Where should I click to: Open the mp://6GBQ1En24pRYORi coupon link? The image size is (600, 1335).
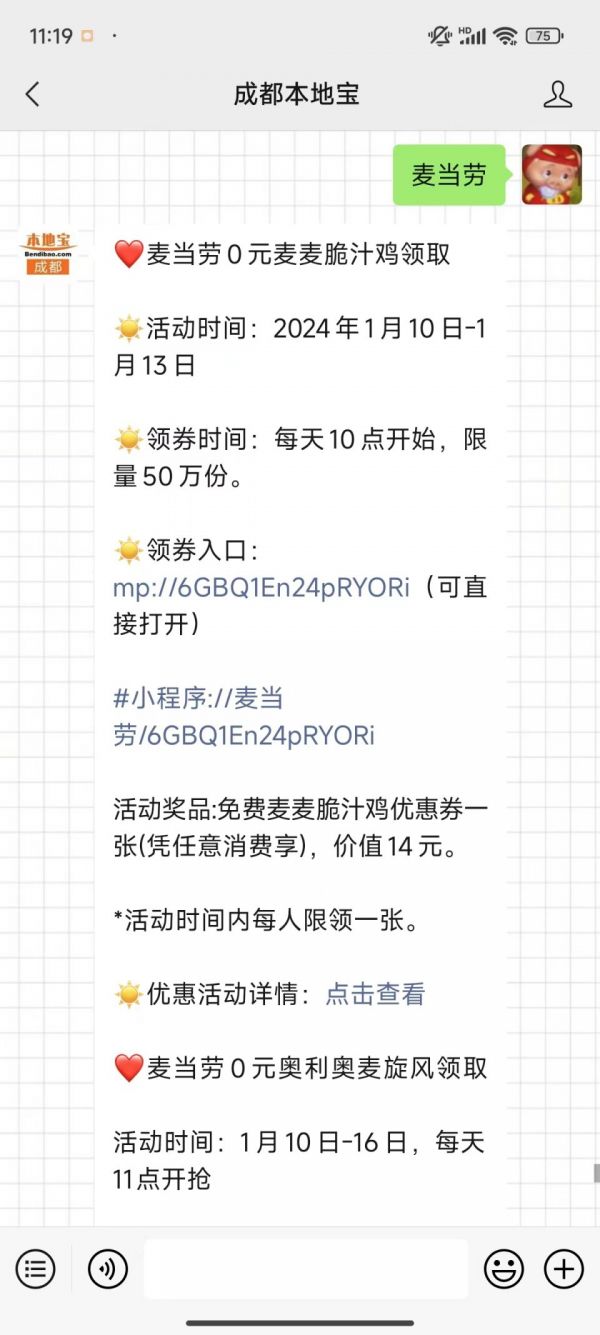[261, 587]
